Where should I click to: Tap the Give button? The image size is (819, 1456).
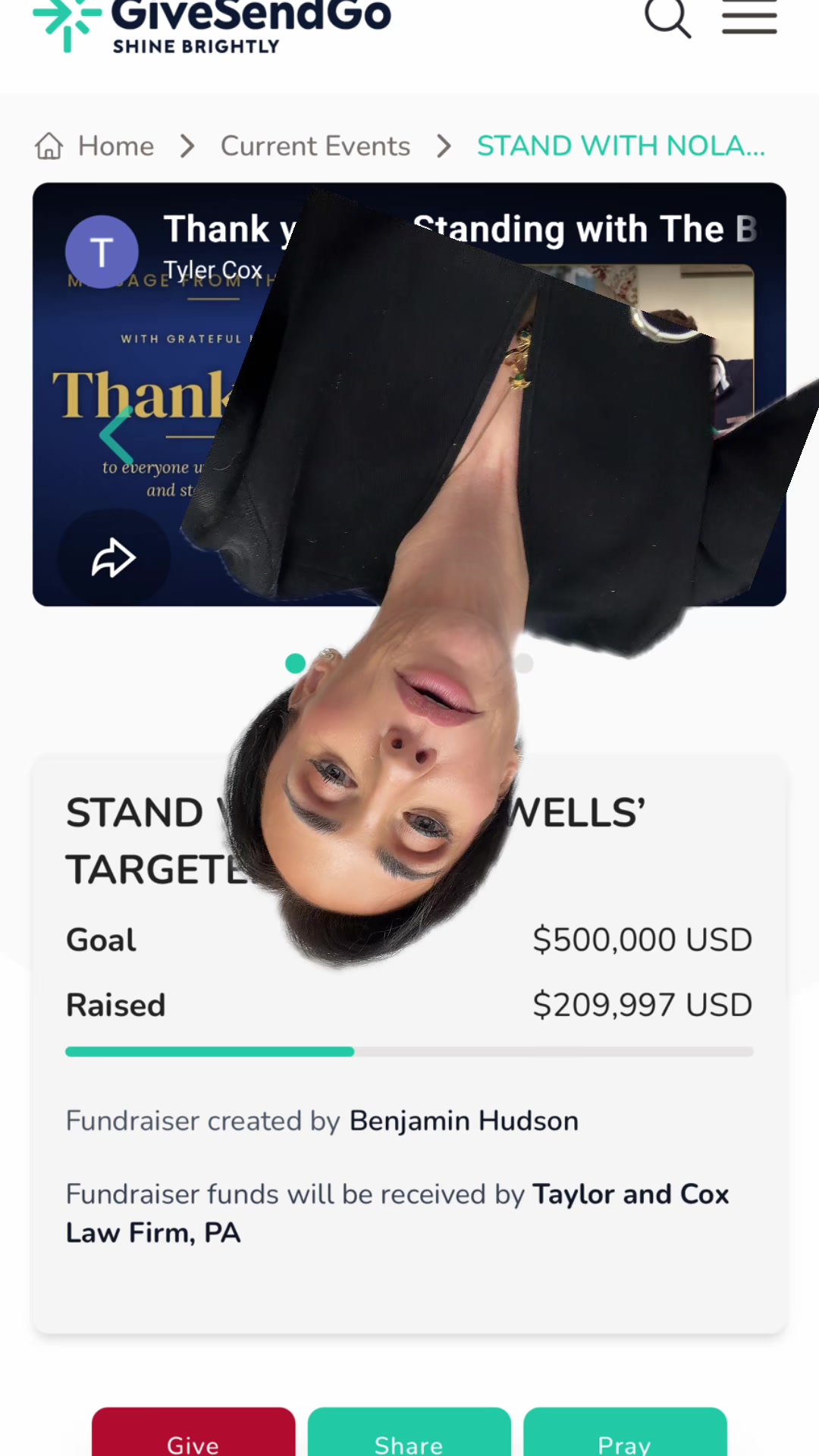[193, 1433]
